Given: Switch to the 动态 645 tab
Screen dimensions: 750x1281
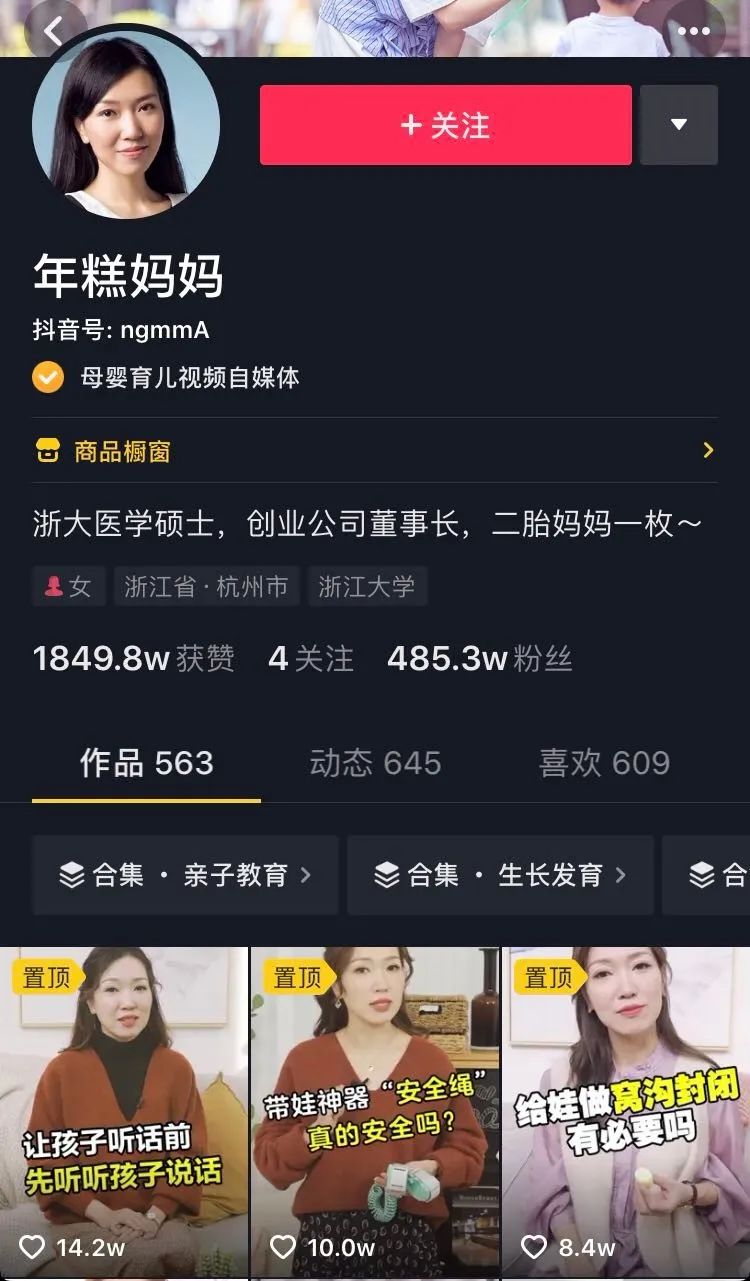Looking at the screenshot, I should [375, 764].
